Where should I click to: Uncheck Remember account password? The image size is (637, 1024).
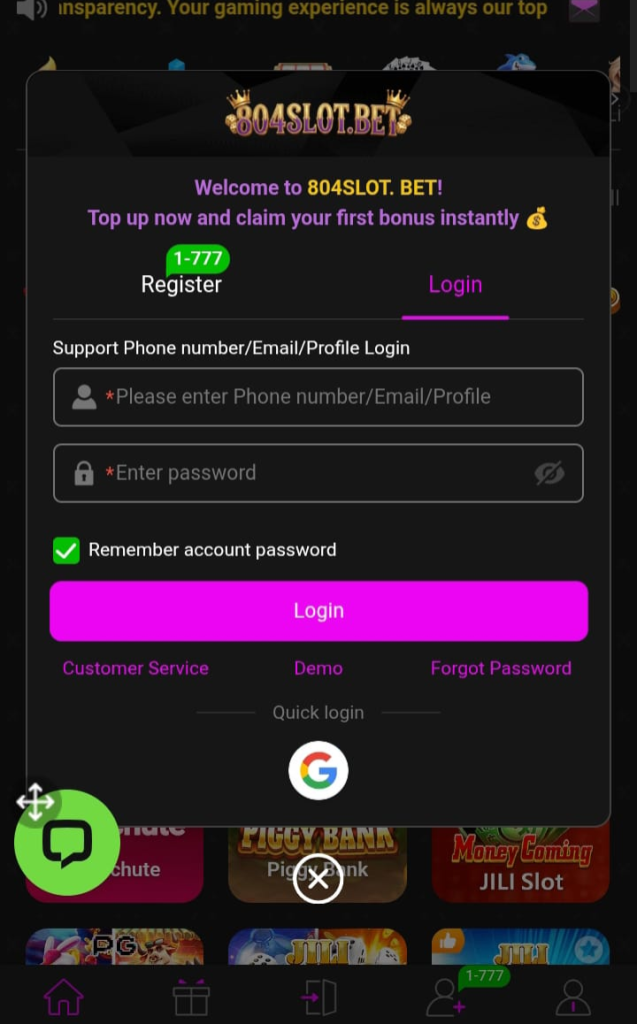(66, 550)
